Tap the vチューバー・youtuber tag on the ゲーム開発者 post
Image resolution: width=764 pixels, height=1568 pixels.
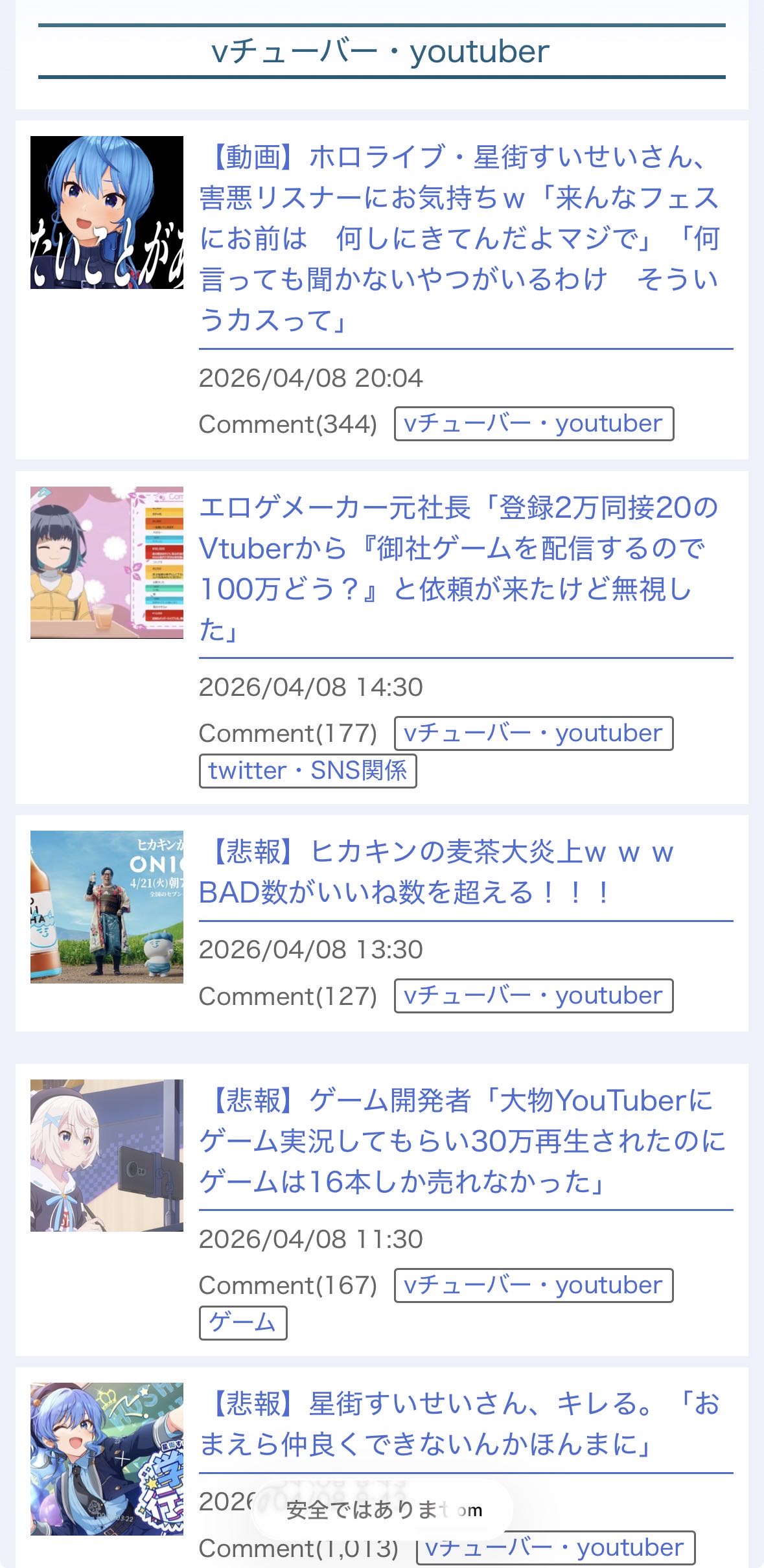point(533,1286)
